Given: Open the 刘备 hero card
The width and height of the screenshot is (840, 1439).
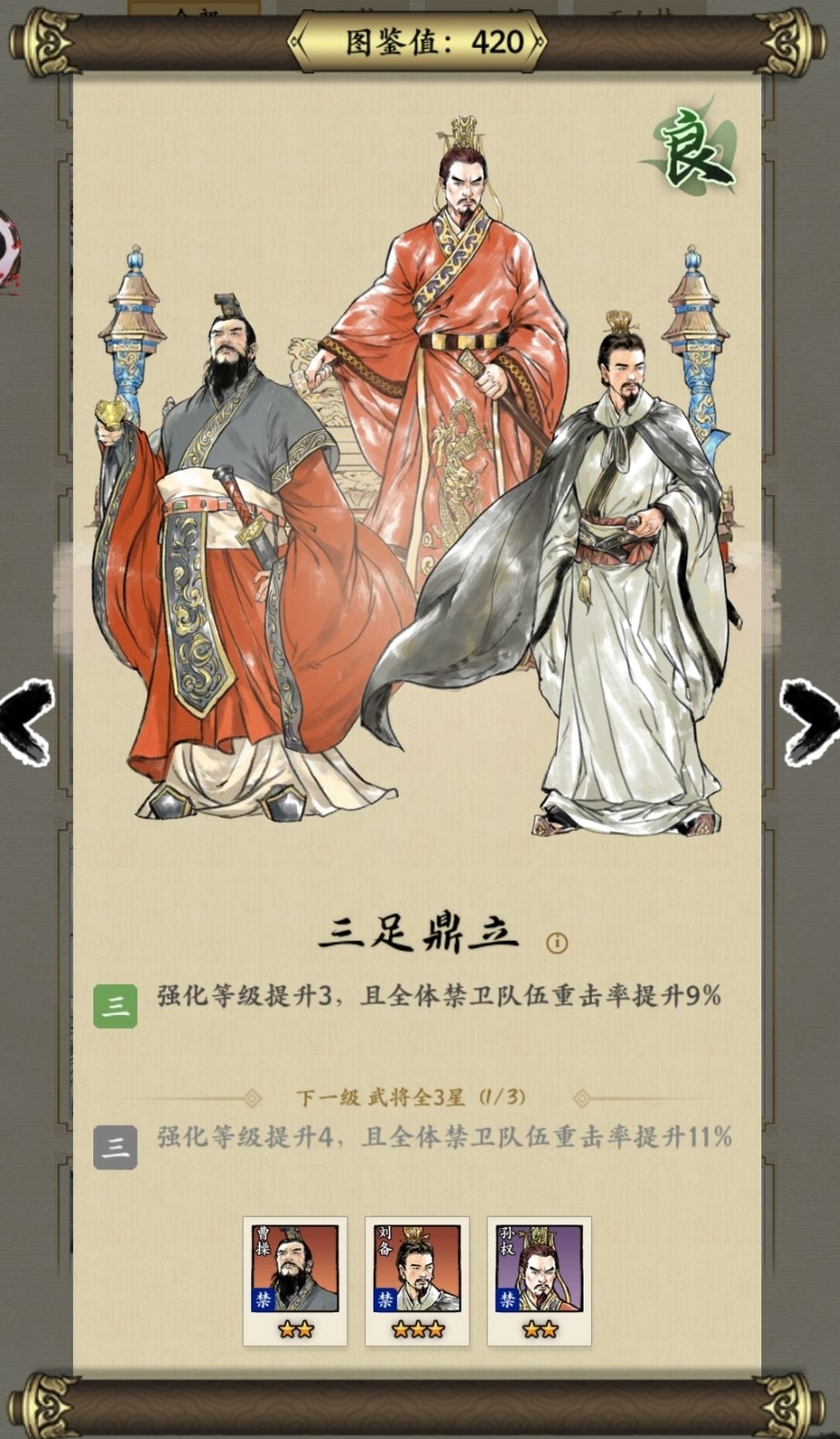Looking at the screenshot, I should click(x=417, y=1279).
